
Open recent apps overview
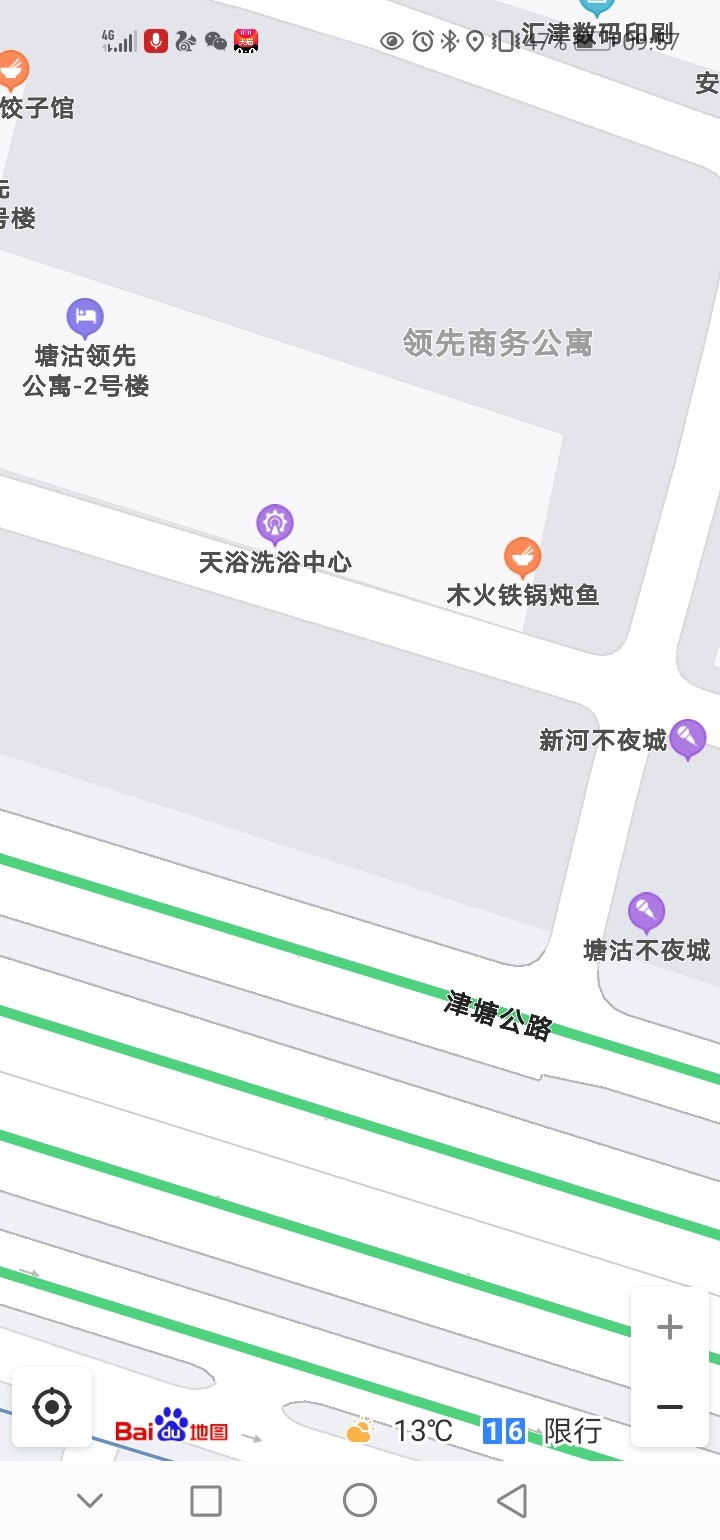tap(206, 1500)
